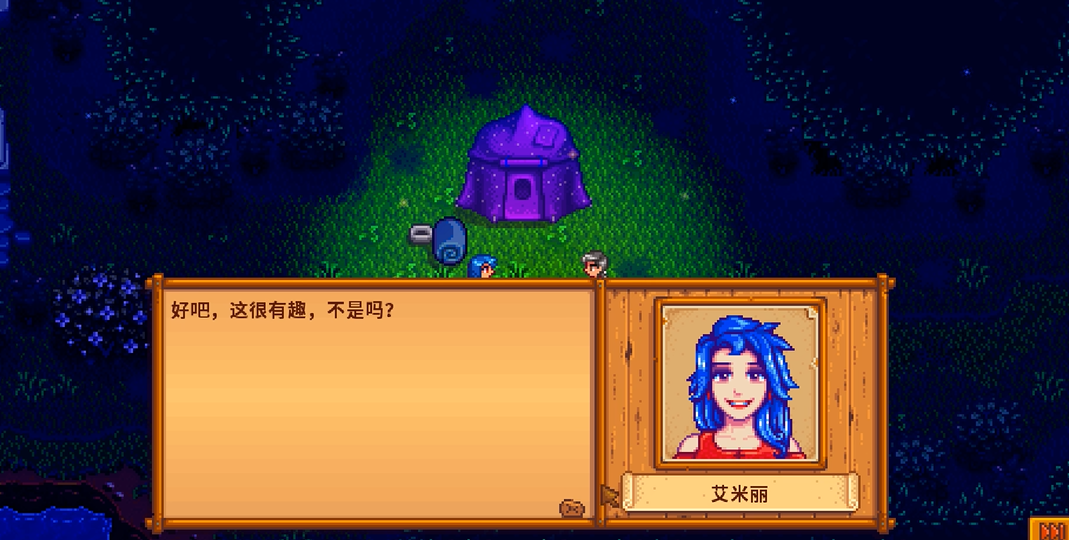This screenshot has width=1069, height=540.
Task: Tap the dialogue box to continue
Action: (x=376, y=402)
